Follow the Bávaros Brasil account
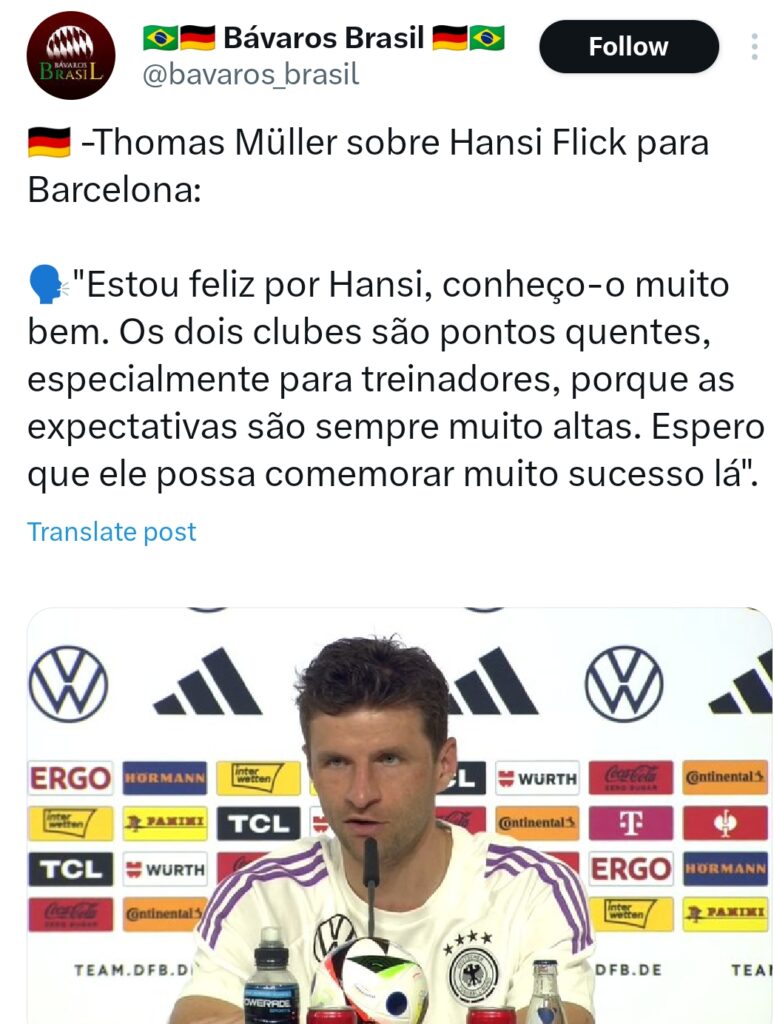The image size is (774, 1024). [x=628, y=47]
